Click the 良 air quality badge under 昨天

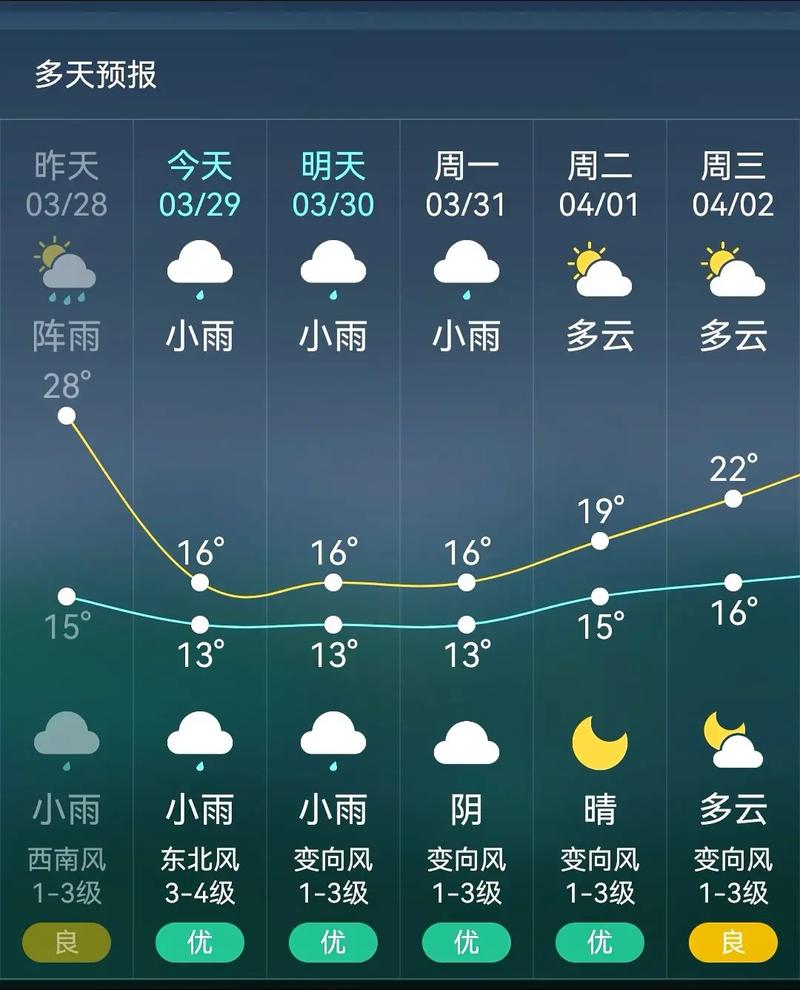[x=64, y=942]
